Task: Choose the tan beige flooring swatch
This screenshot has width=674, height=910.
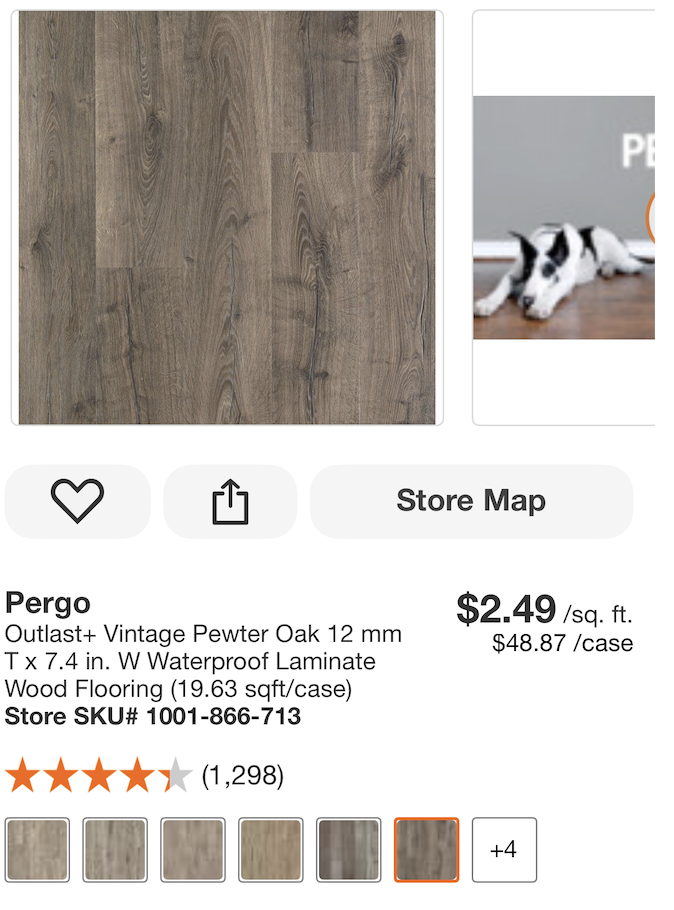Action: pos(271,850)
